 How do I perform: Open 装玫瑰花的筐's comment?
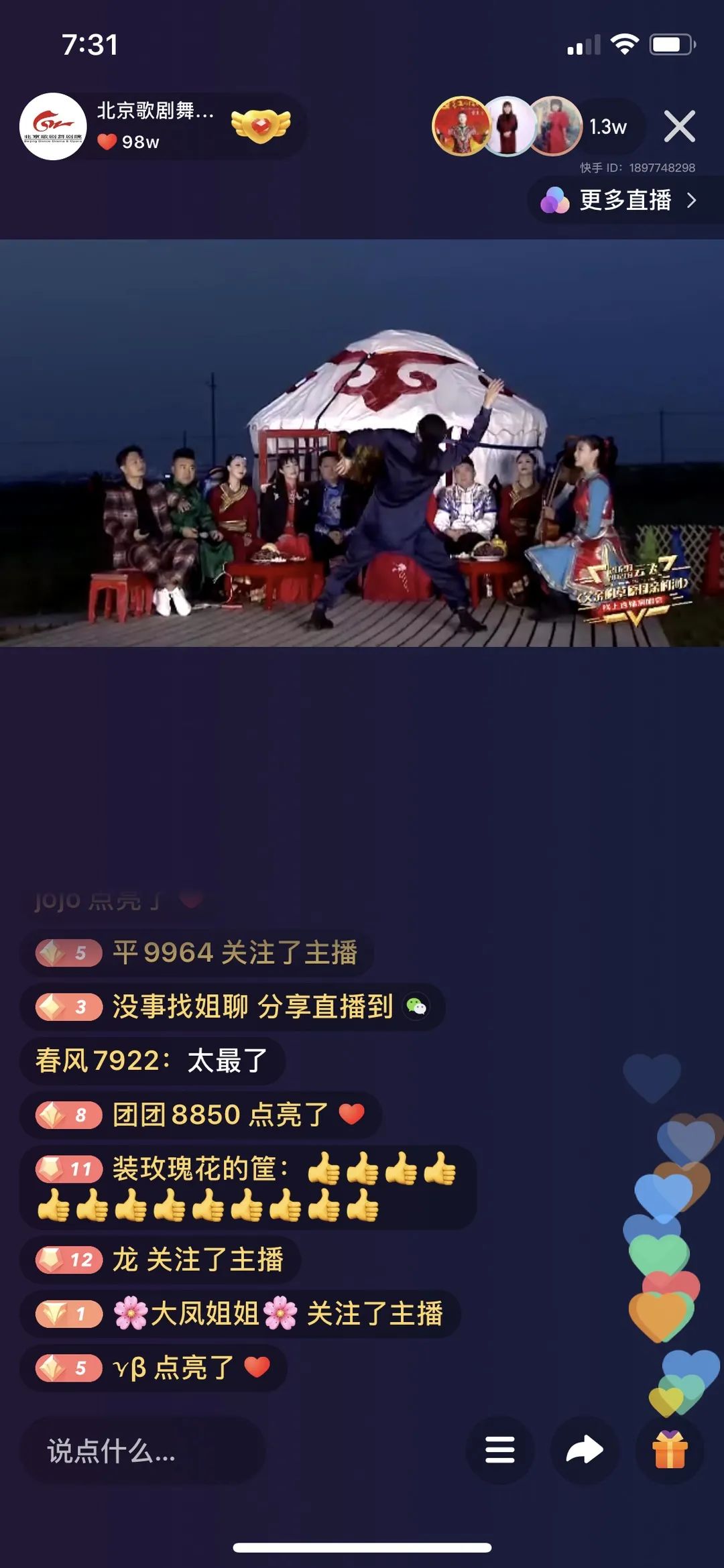pos(248,1187)
